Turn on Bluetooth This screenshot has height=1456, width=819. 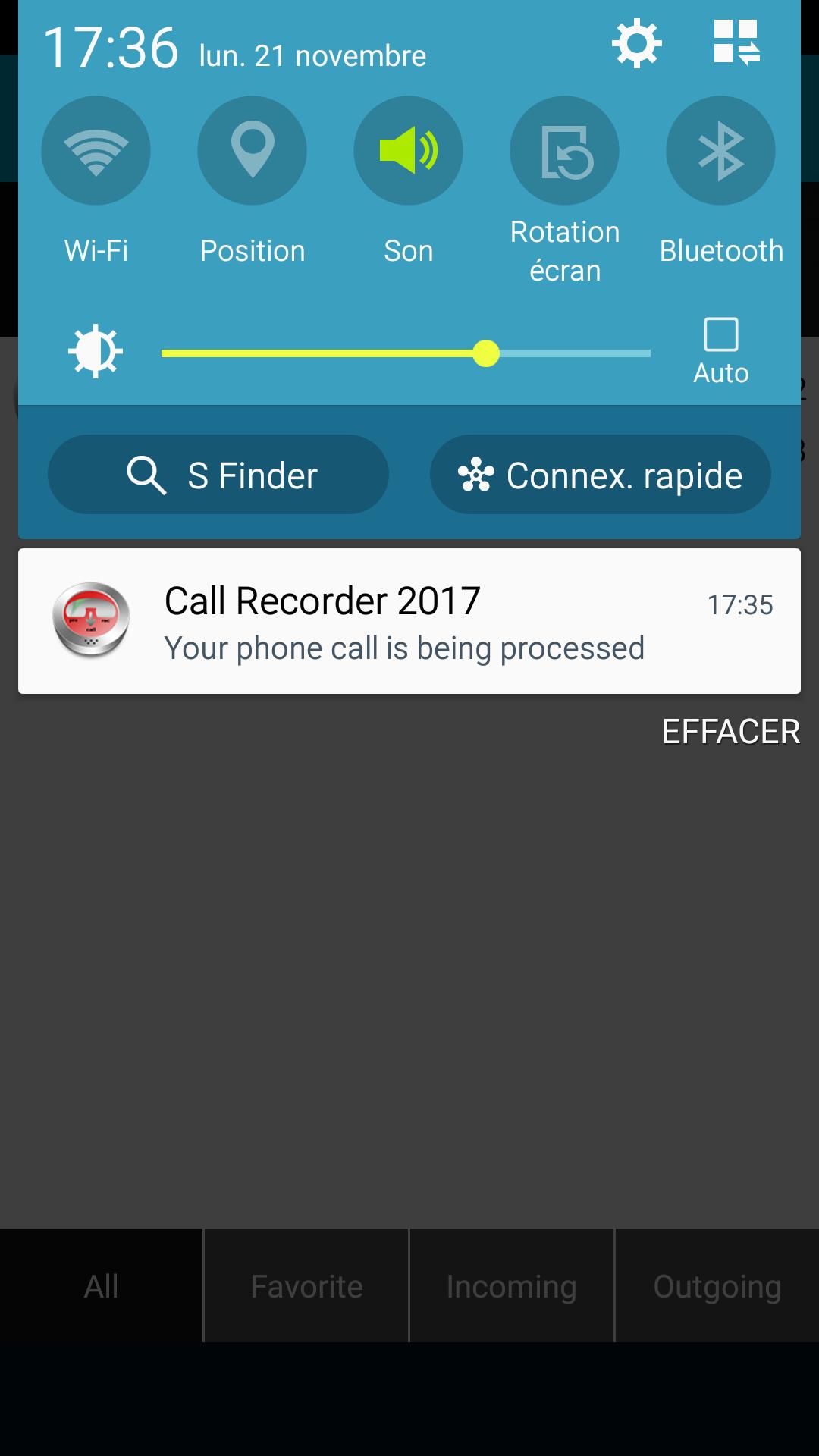tap(720, 151)
